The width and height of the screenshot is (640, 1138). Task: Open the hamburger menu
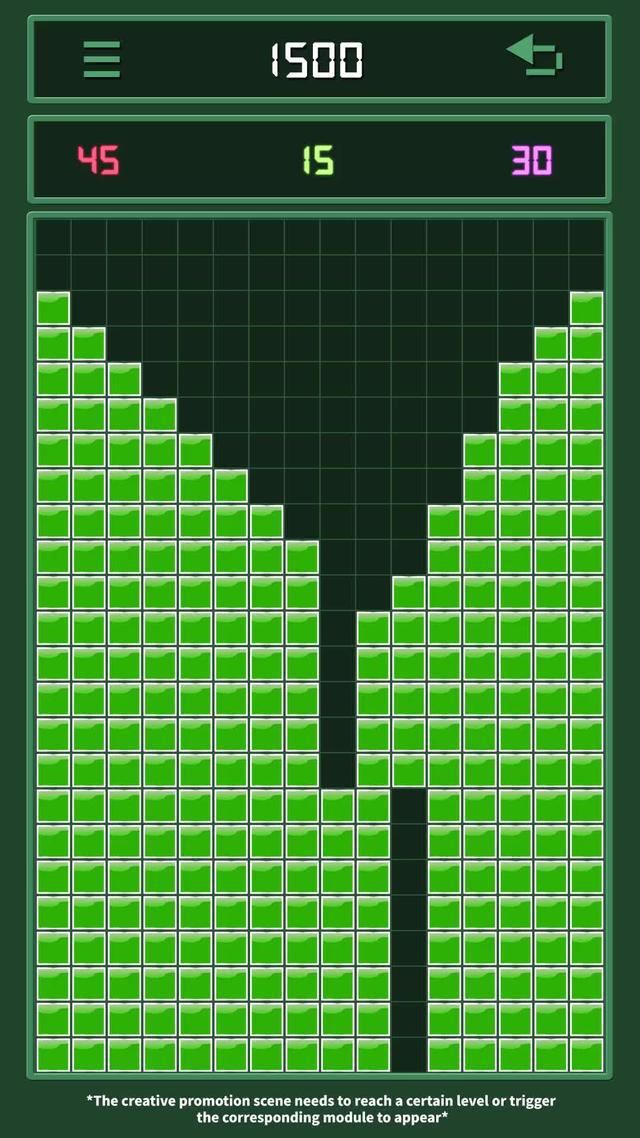coord(101,59)
